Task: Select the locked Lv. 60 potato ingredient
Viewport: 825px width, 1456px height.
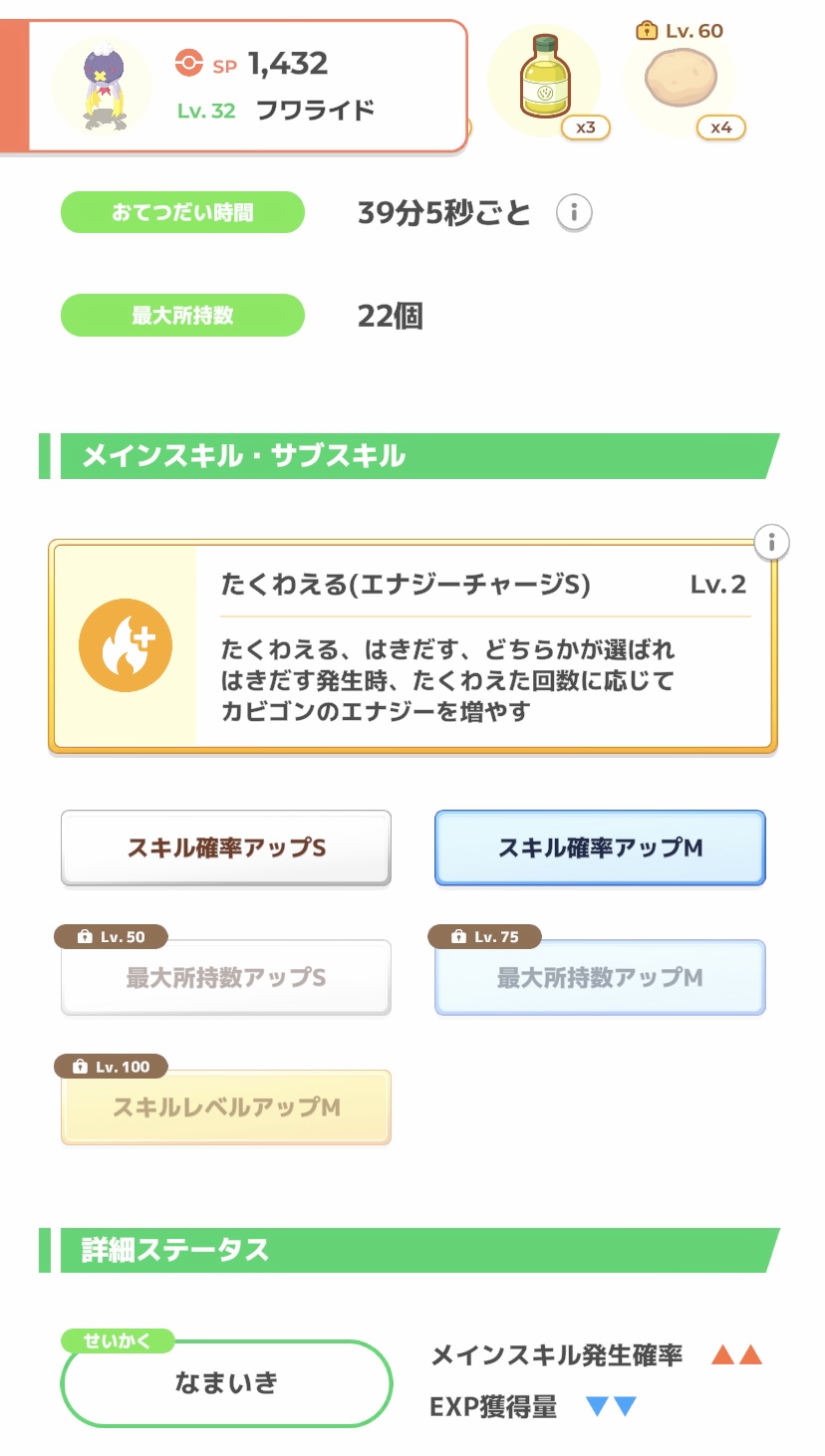Action: pos(681,82)
